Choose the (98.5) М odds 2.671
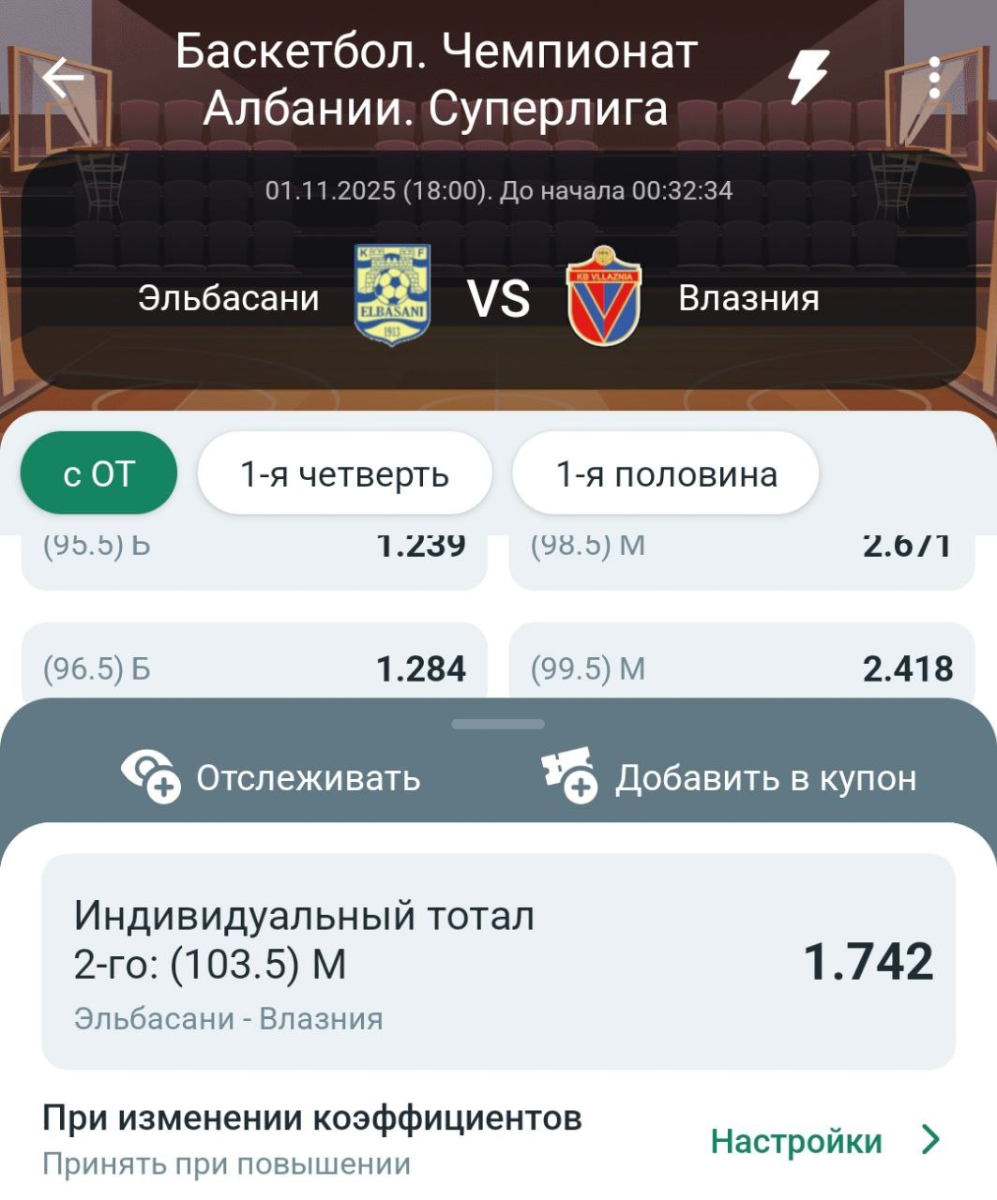 [741, 556]
